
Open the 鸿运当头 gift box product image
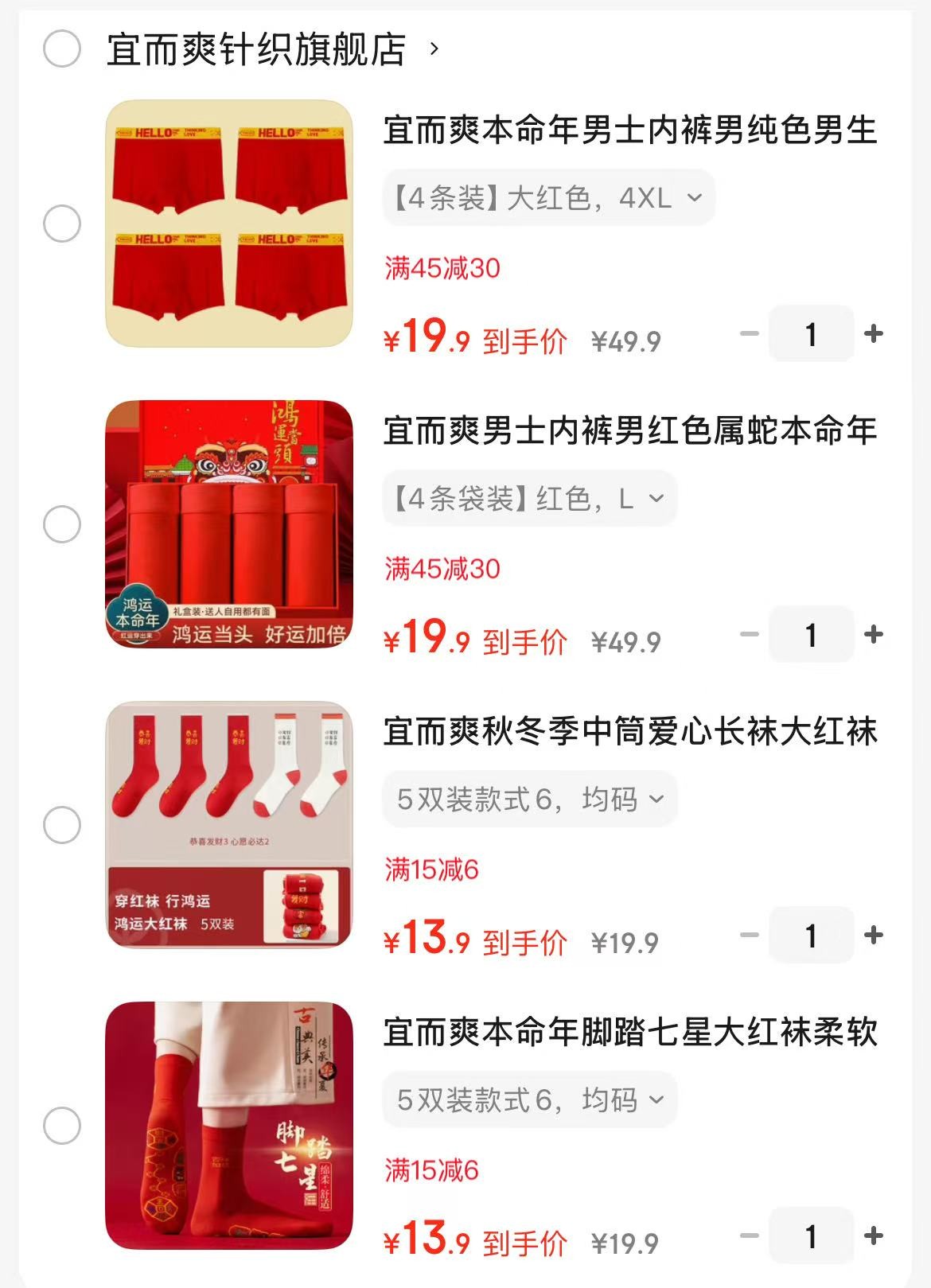tap(229, 523)
